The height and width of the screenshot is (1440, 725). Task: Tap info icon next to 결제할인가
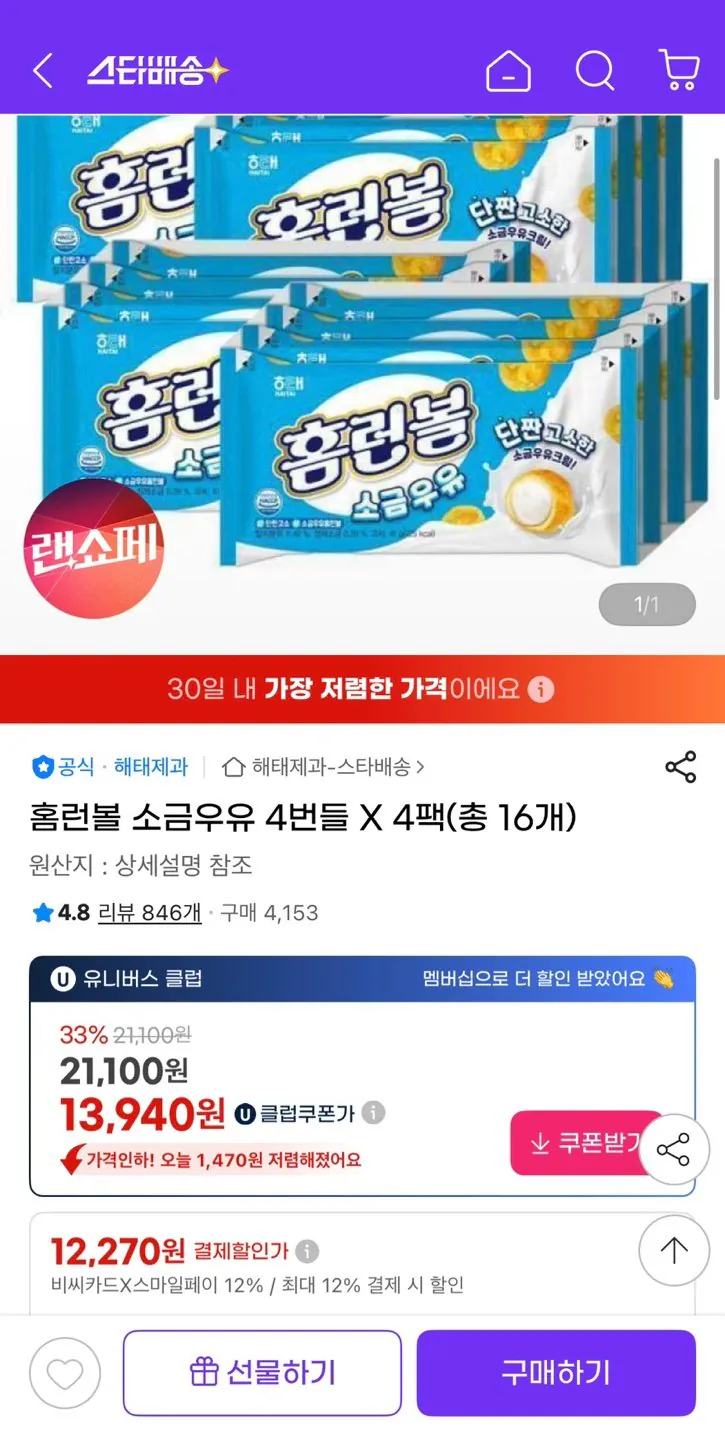309,1250
